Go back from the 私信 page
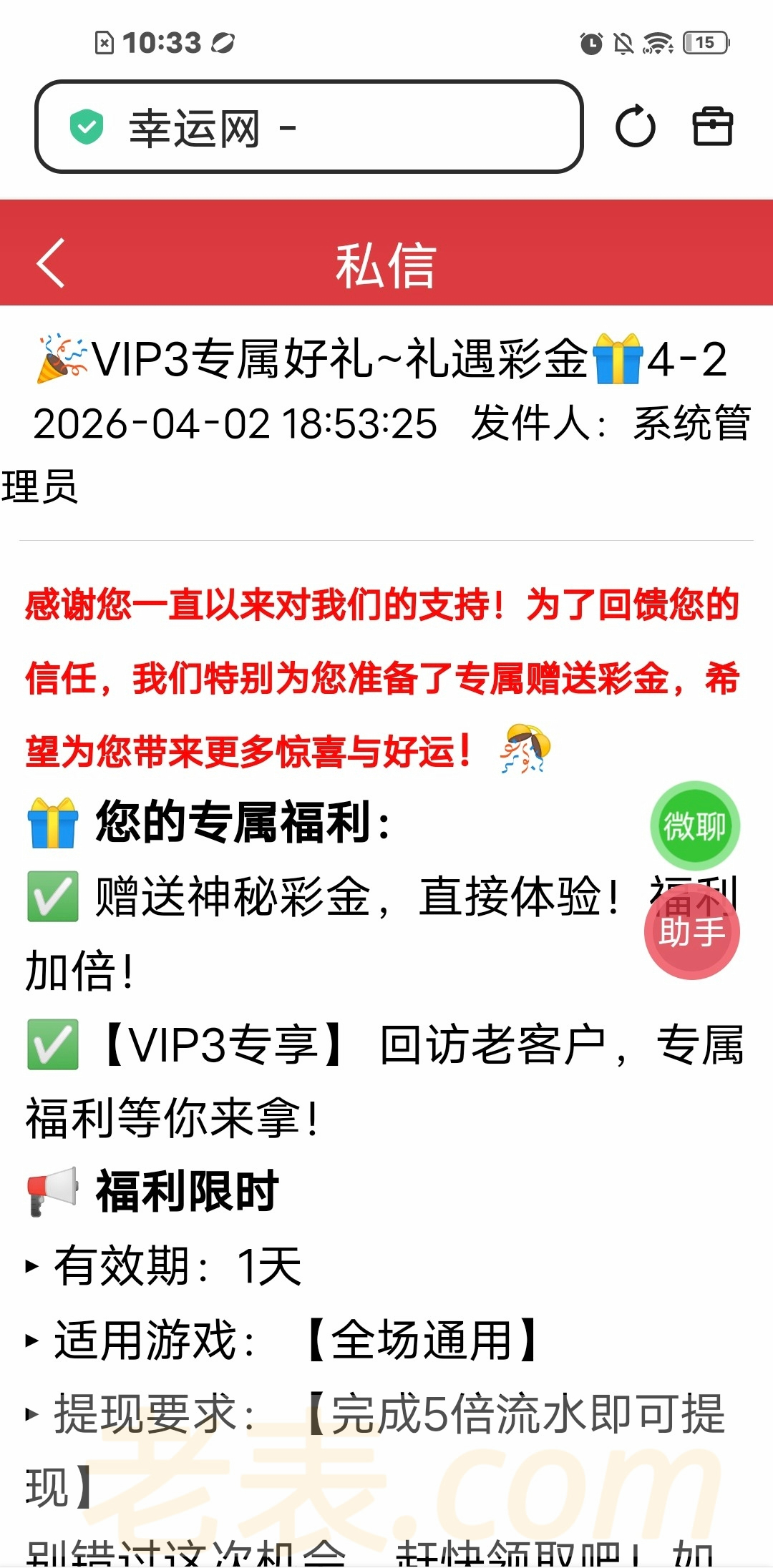The image size is (773, 1568). (52, 263)
